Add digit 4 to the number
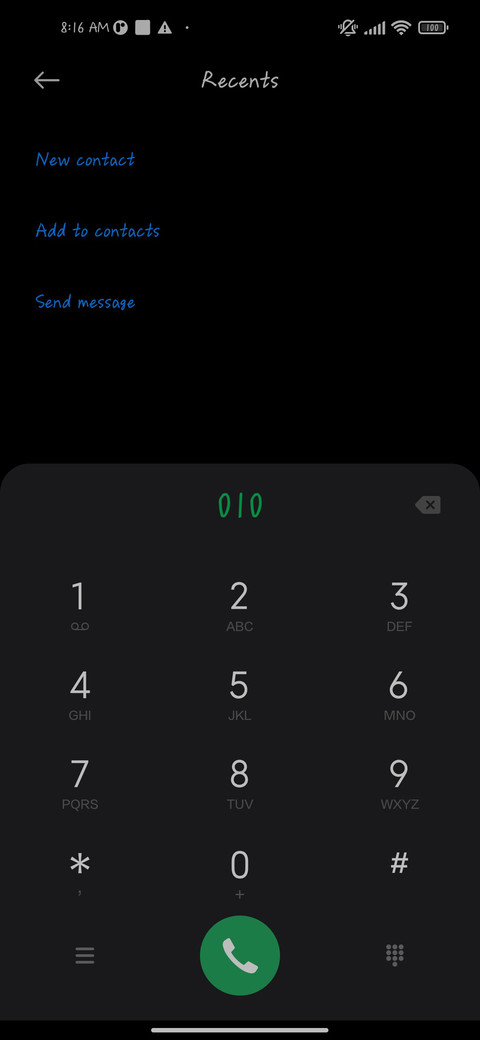This screenshot has width=480, height=1040. click(80, 694)
